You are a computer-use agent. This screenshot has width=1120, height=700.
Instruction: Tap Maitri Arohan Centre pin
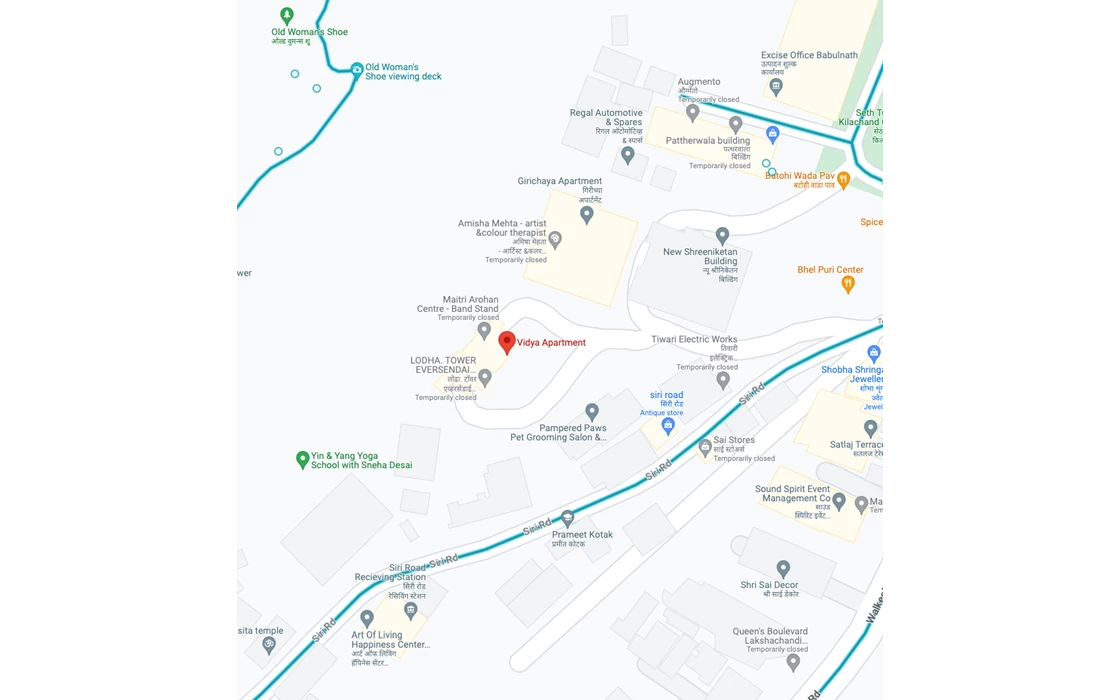tap(484, 330)
